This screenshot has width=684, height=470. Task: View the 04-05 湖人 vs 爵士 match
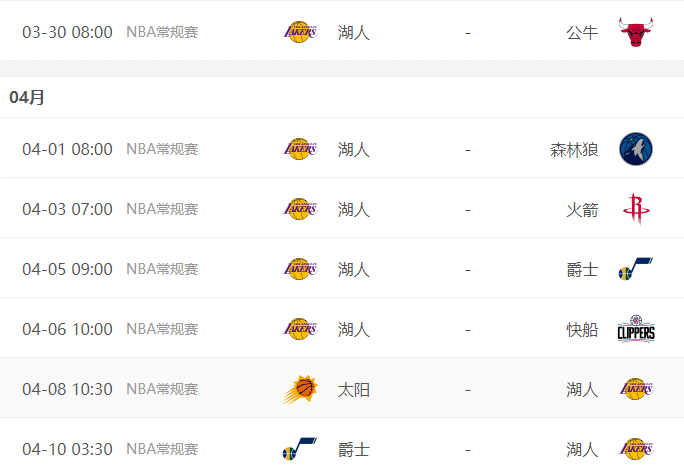pos(342,269)
